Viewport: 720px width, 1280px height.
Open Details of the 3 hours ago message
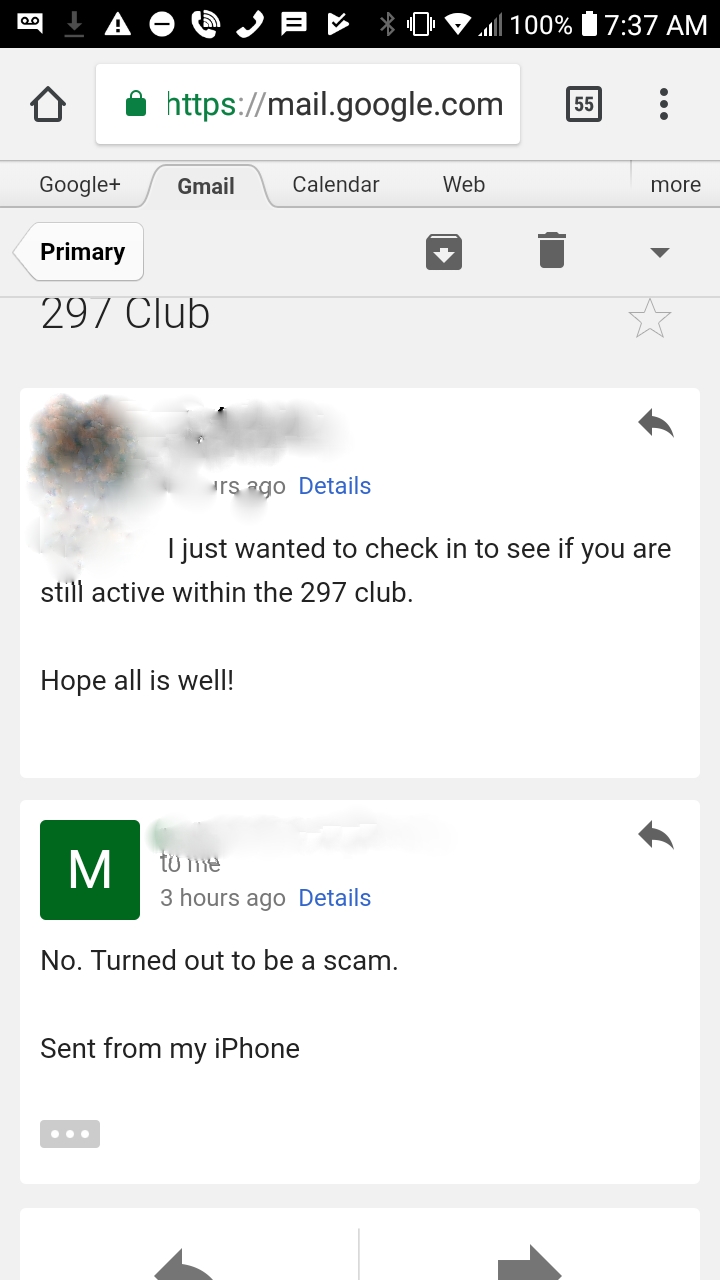pyautogui.click(x=335, y=898)
